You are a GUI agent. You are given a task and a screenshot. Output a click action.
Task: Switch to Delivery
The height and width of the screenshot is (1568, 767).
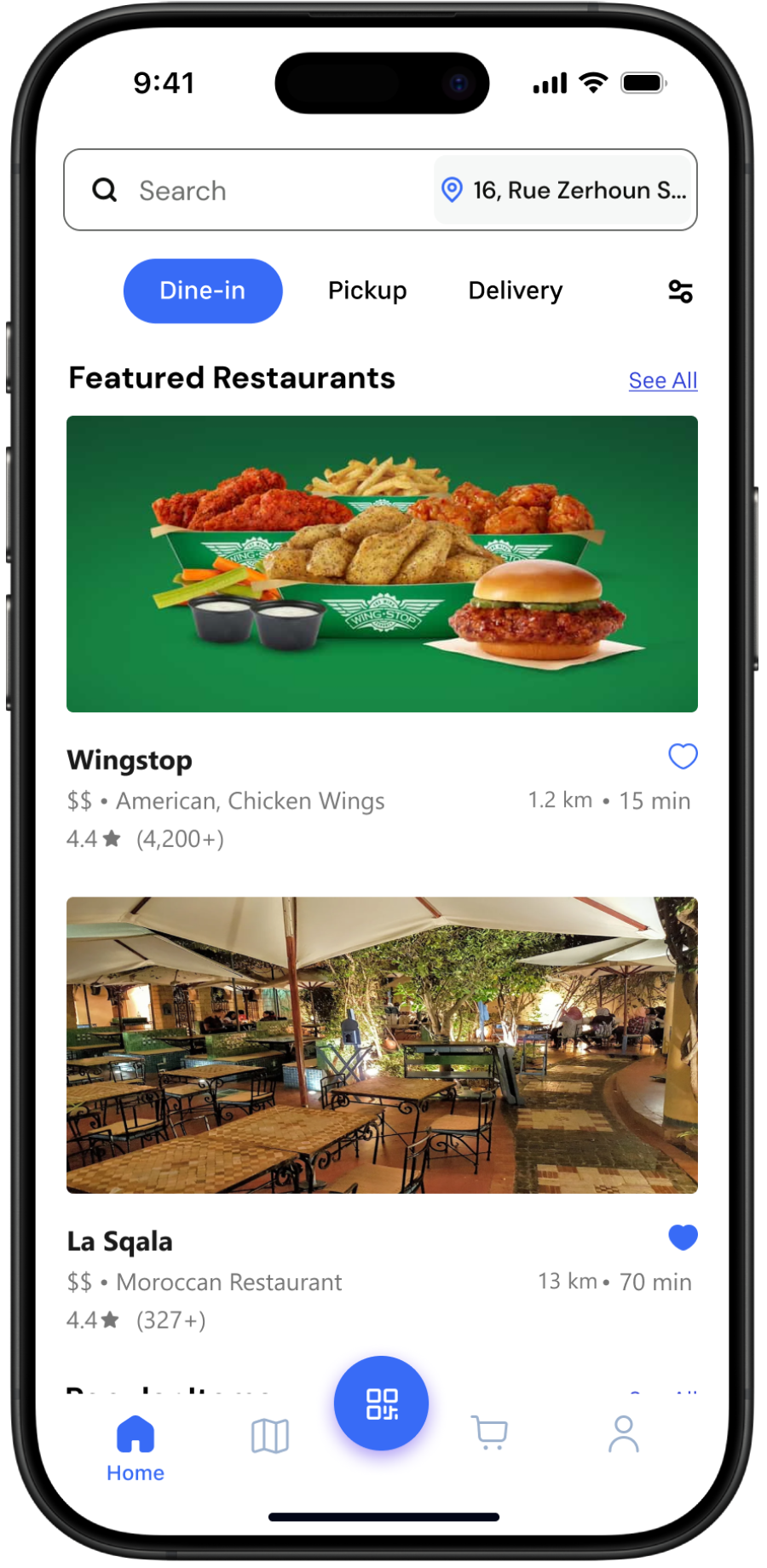coord(515,291)
